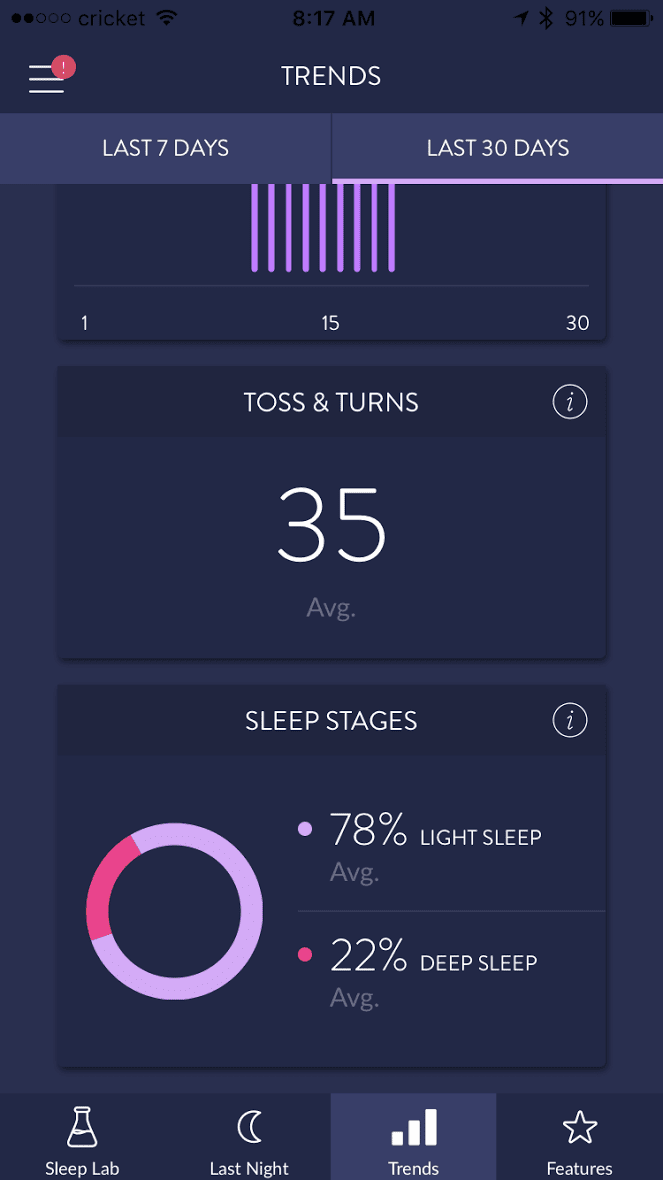This screenshot has width=663, height=1180.
Task: Open the Features tab
Action: coord(579,1138)
